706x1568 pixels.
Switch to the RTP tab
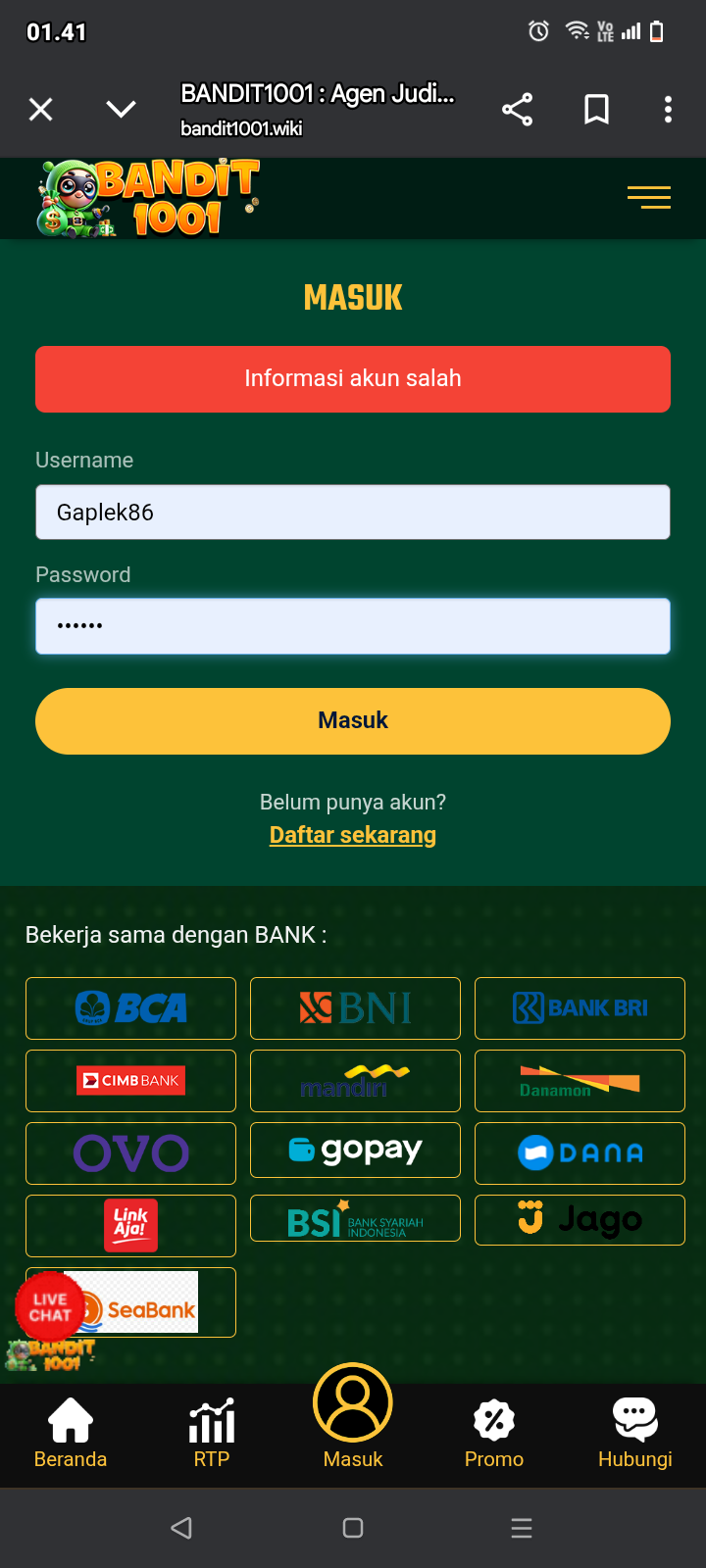(212, 1434)
